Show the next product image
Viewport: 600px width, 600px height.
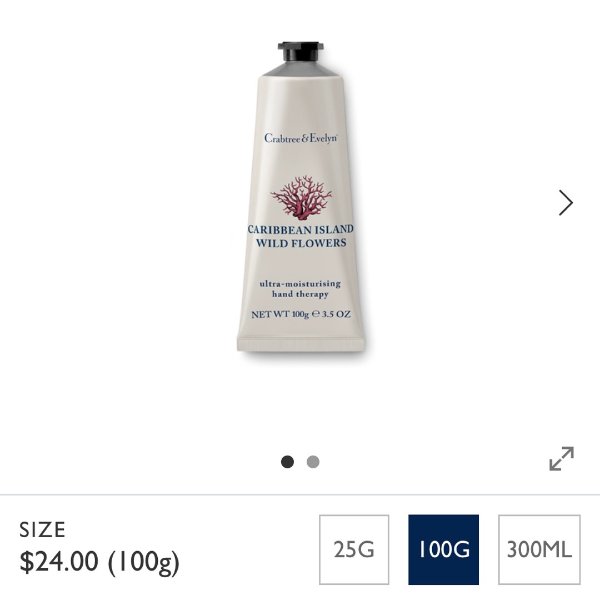[x=566, y=203]
